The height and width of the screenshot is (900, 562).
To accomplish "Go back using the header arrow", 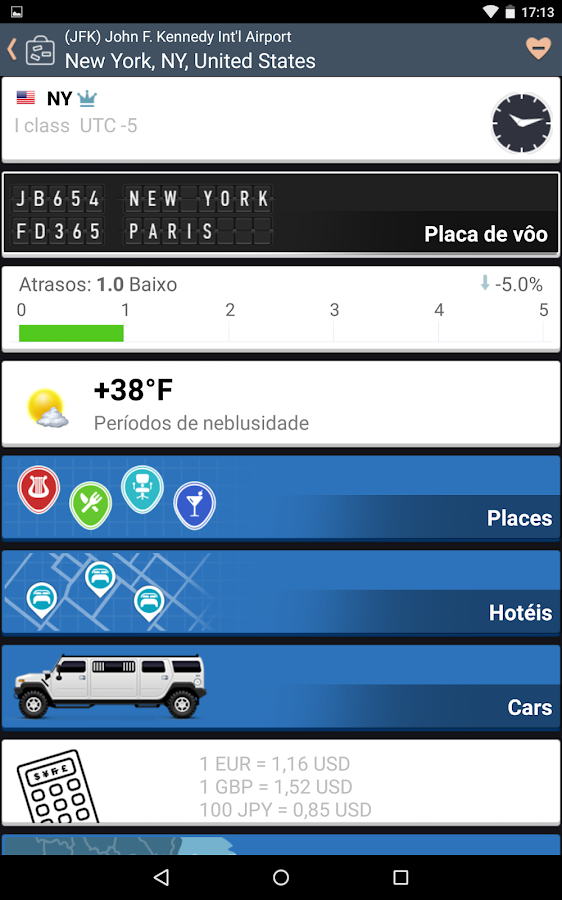I will click(x=12, y=49).
